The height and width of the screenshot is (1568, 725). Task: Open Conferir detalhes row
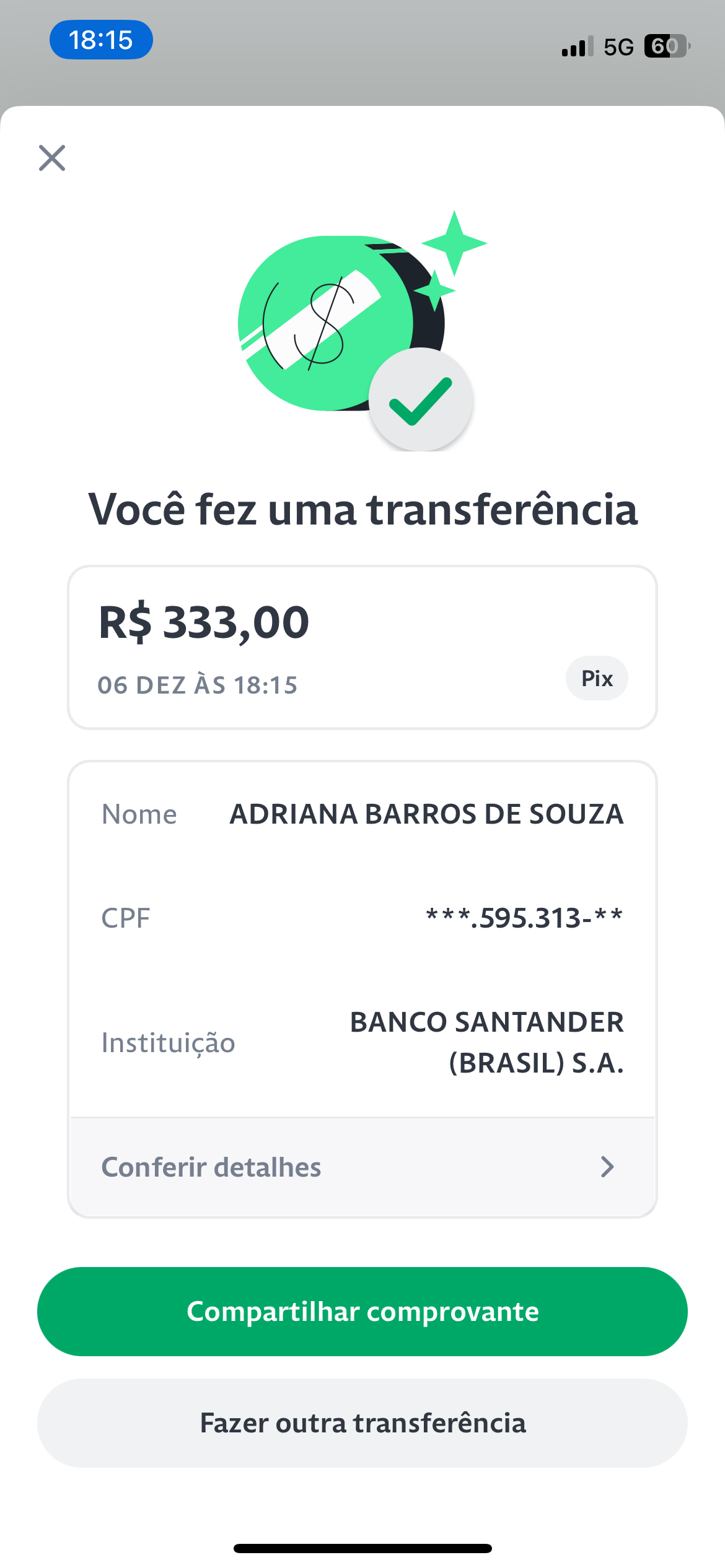pos(362,1167)
